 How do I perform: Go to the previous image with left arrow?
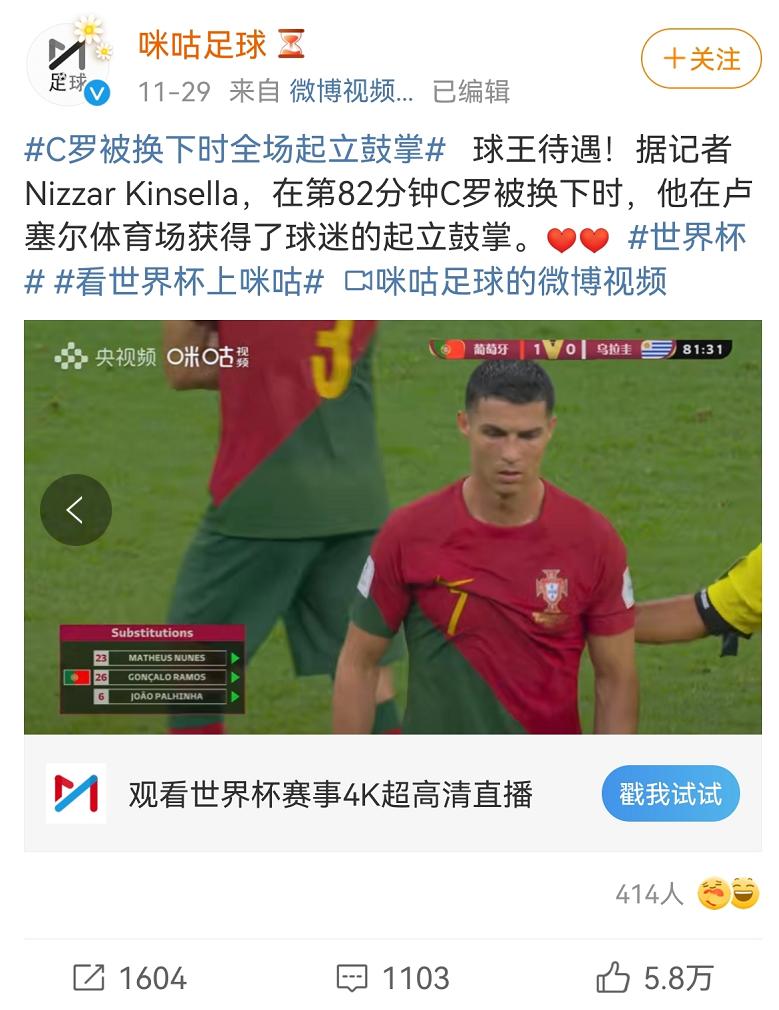(76, 510)
